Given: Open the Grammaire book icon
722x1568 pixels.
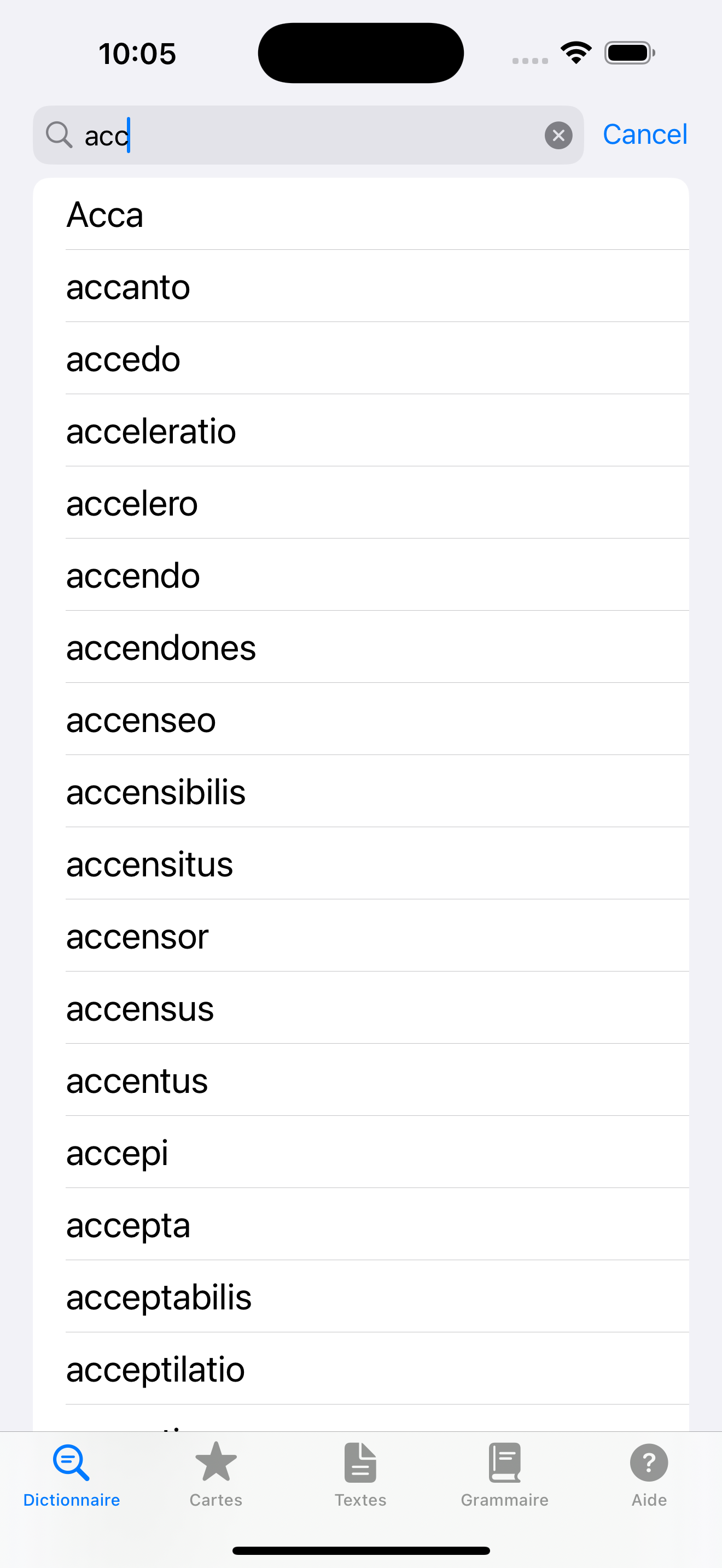Looking at the screenshot, I should point(504,1461).
